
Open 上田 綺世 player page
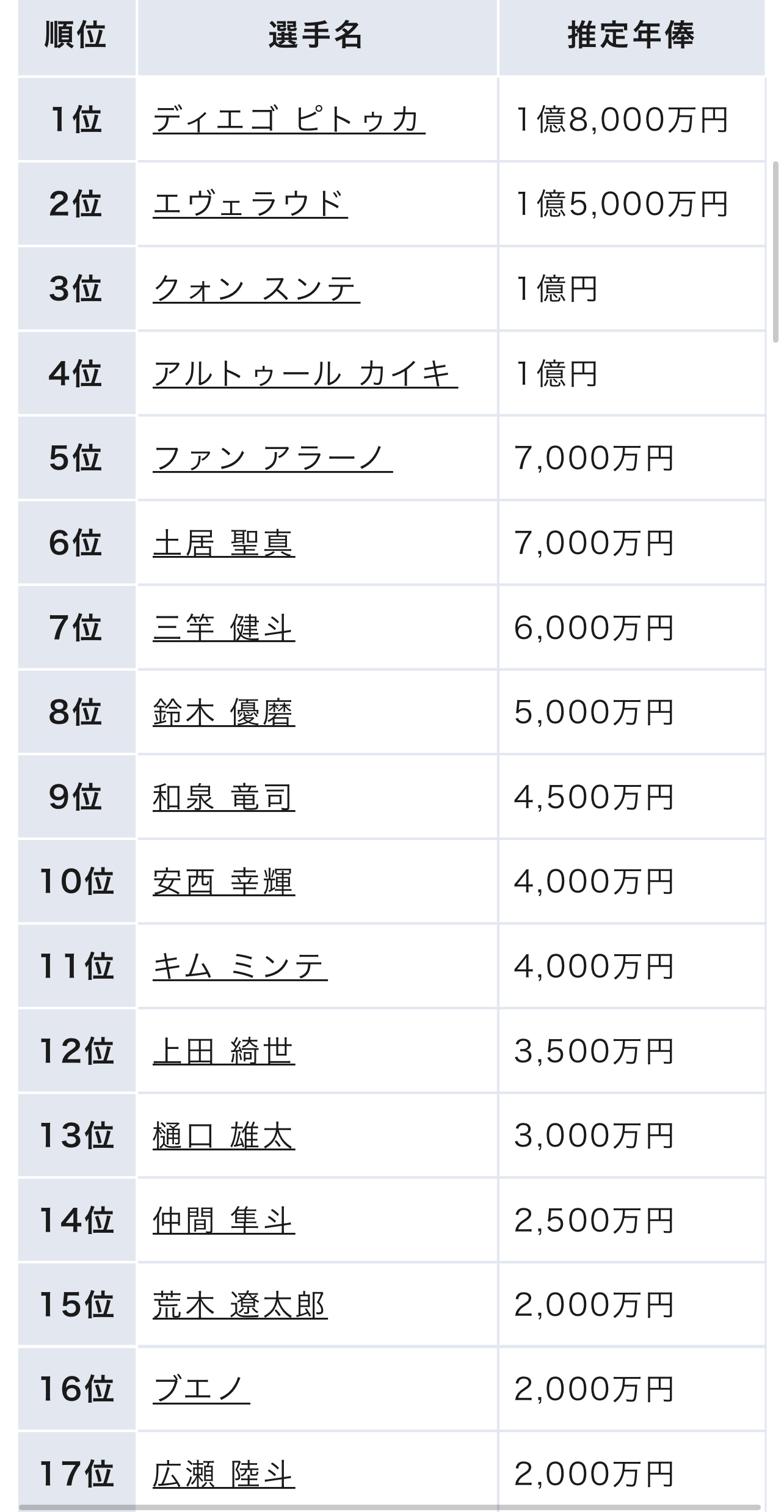point(224,1051)
